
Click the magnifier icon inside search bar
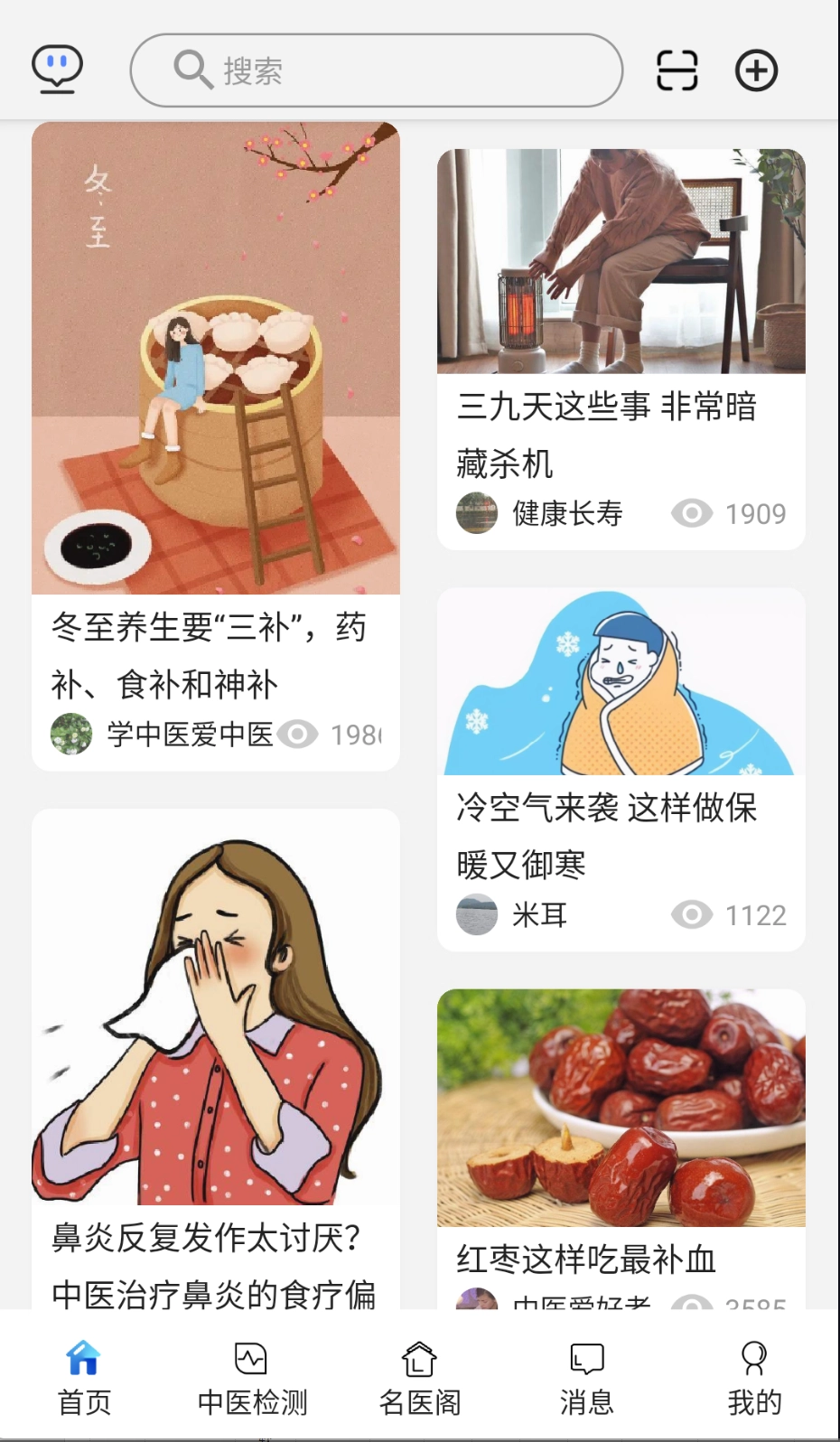pos(191,70)
